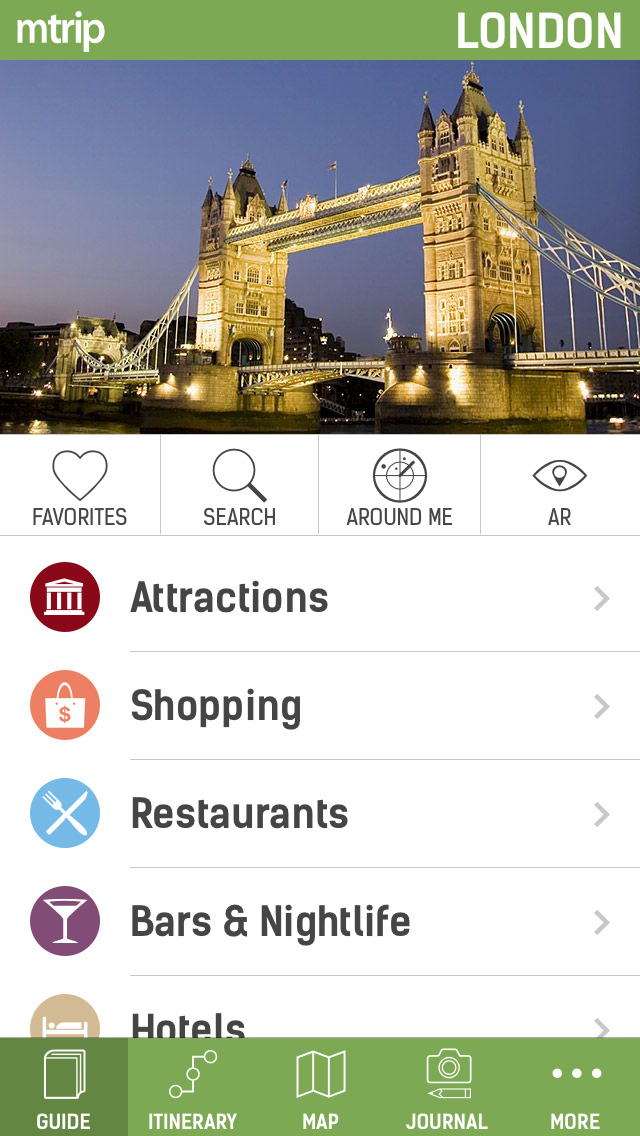The height and width of the screenshot is (1136, 640).
Task: Open the Hotels category
Action: pos(320,1022)
